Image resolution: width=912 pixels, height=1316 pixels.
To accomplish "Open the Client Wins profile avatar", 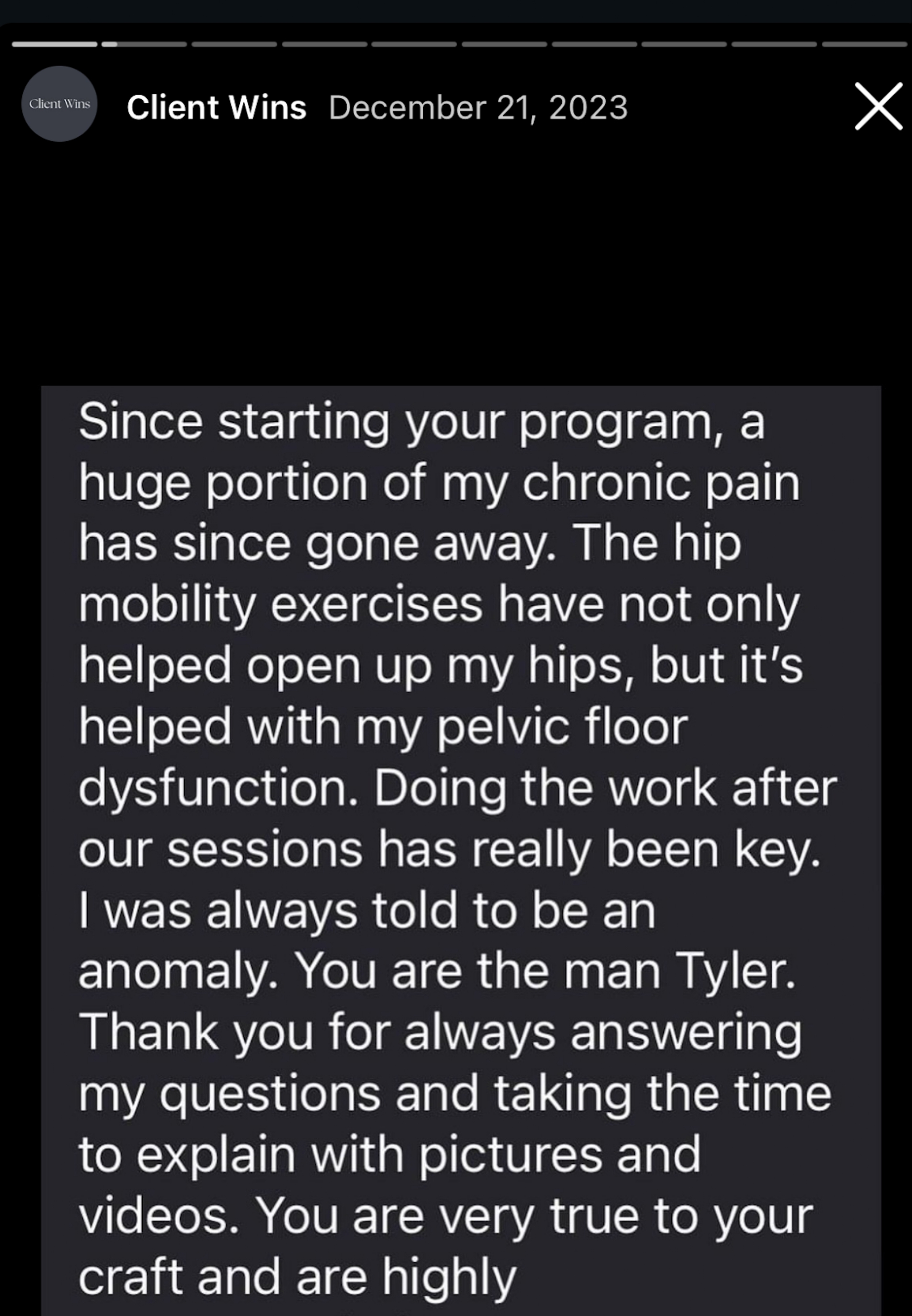I will pyautogui.click(x=59, y=104).
